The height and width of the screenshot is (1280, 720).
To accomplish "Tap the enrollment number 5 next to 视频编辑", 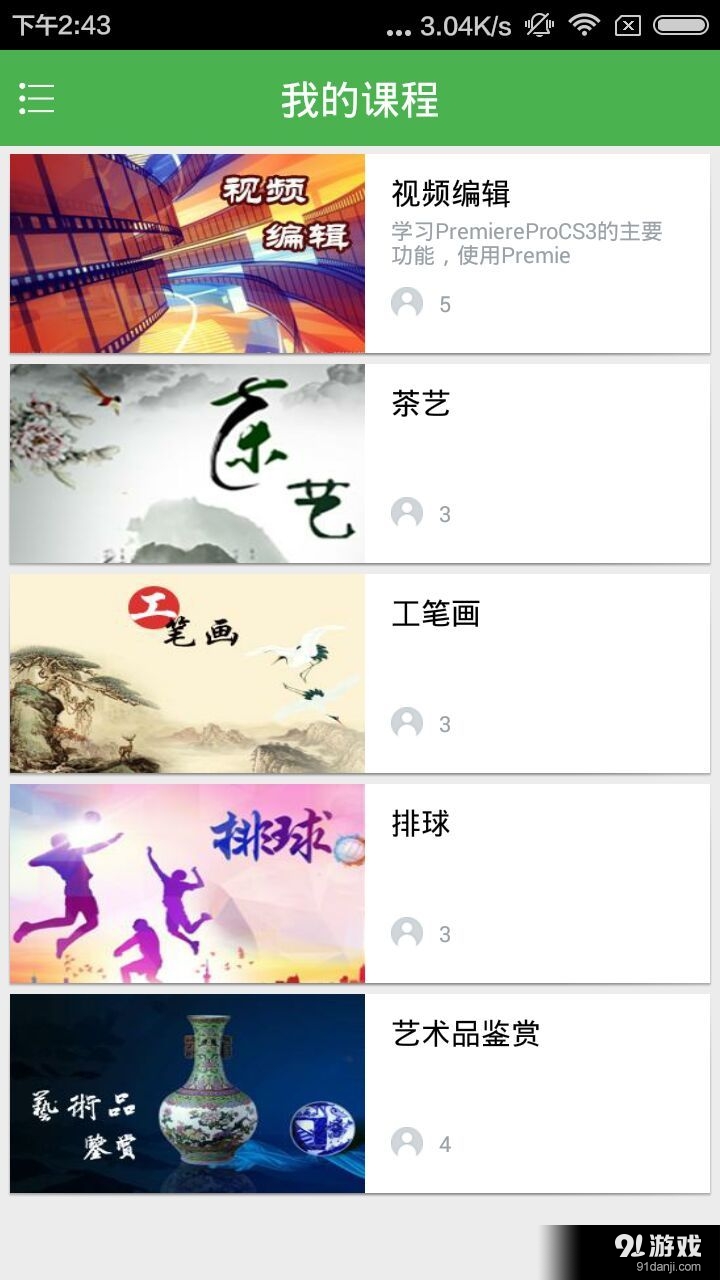I will 444,304.
